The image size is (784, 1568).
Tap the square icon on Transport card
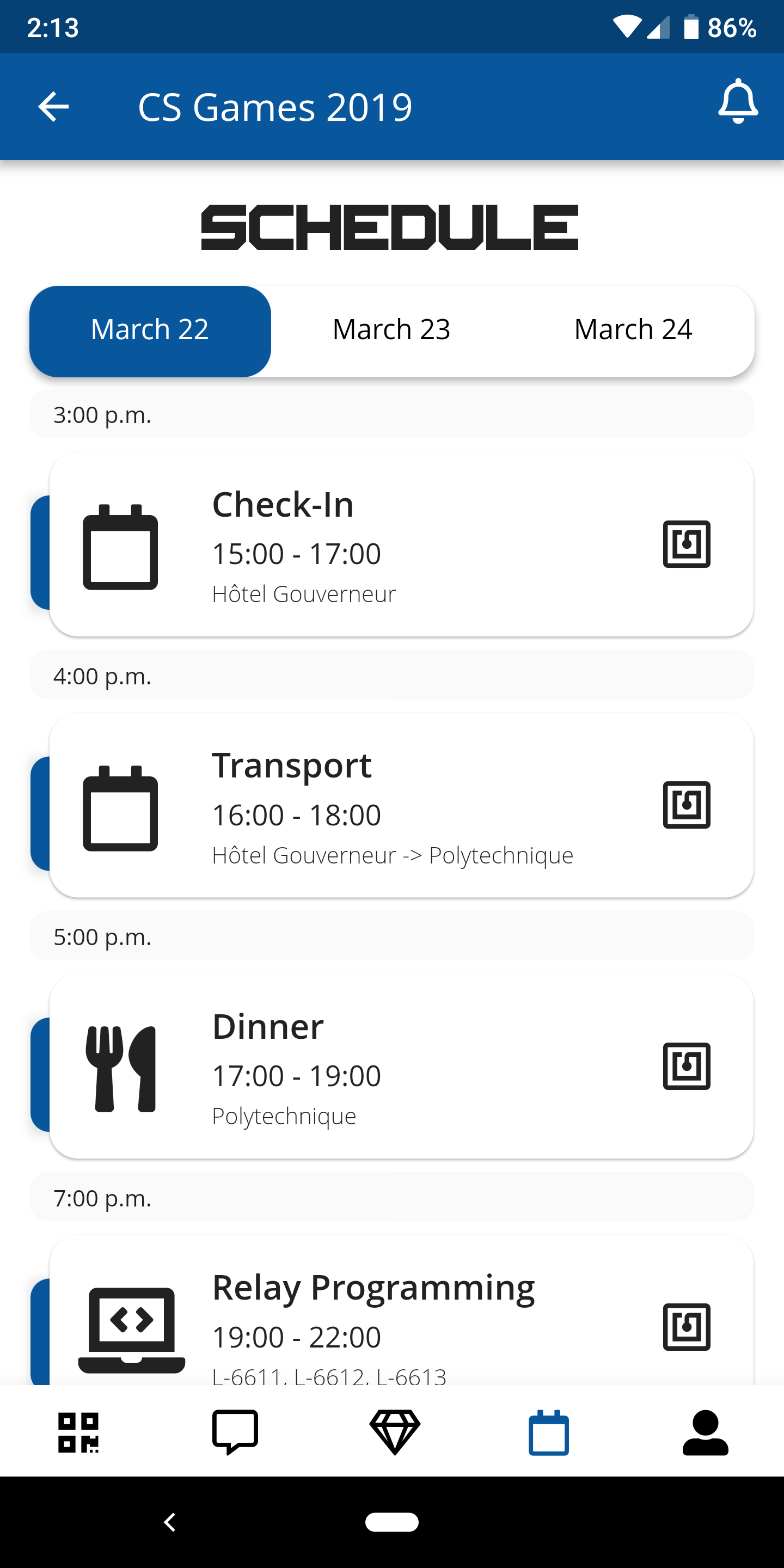[687, 805]
